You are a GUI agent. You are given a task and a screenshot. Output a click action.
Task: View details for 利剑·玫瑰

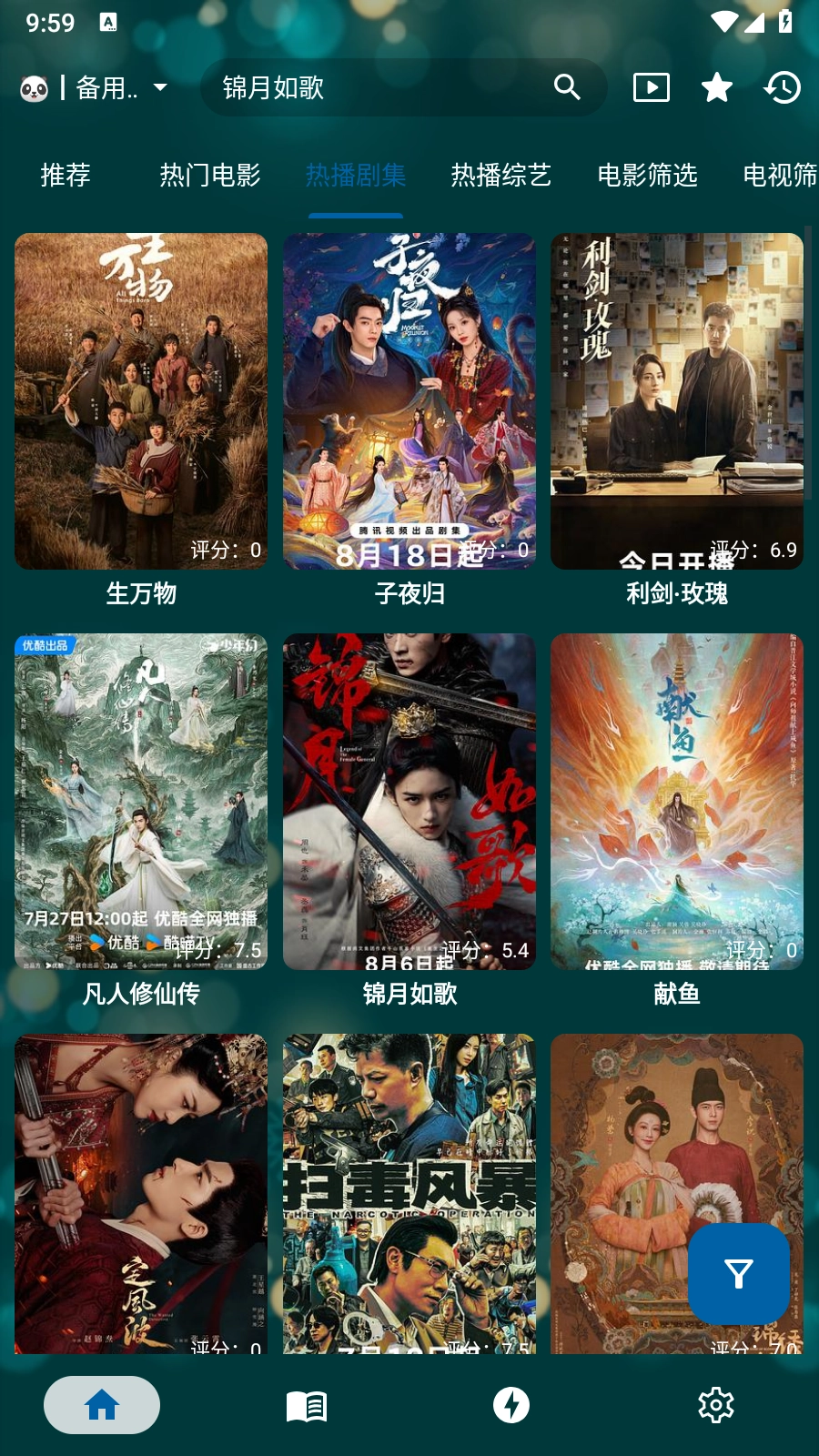click(677, 401)
